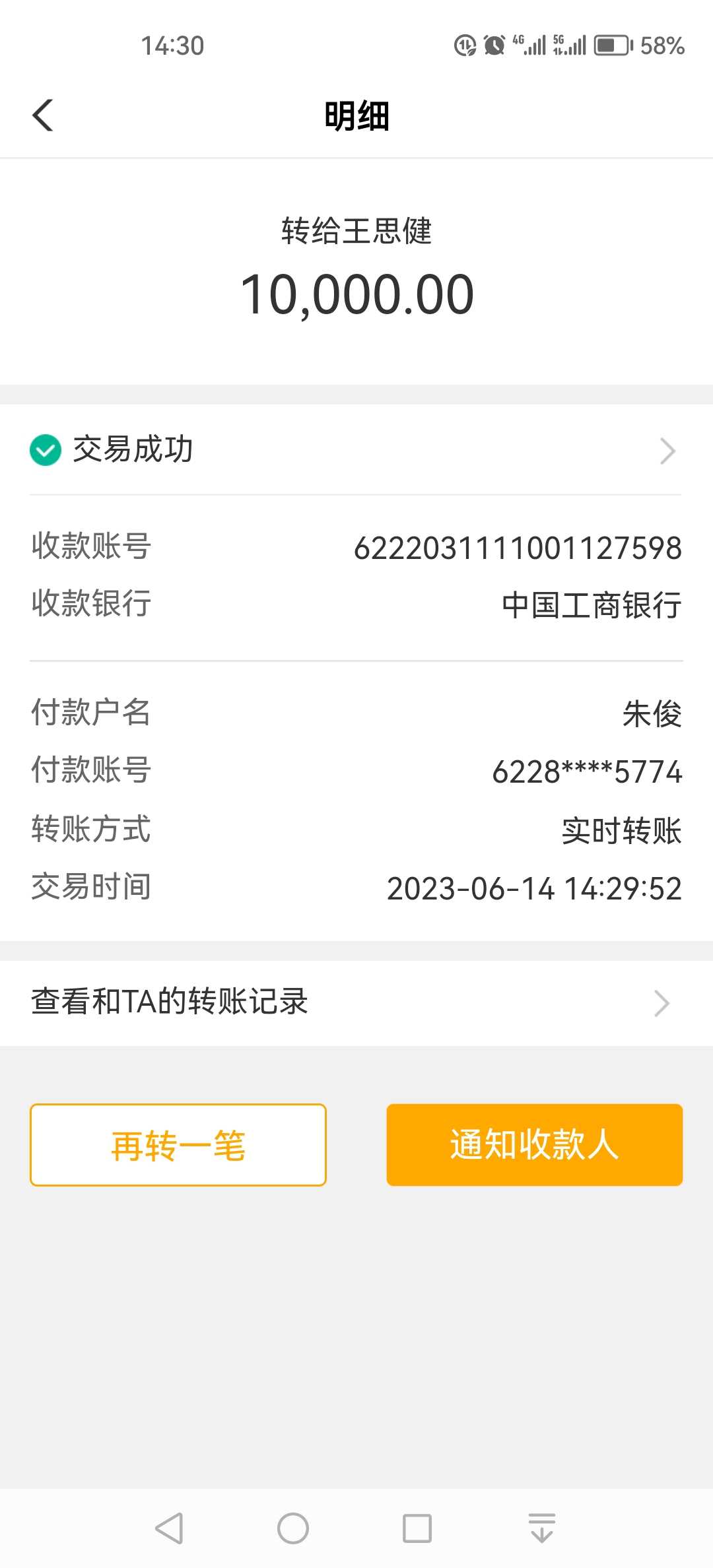Image resolution: width=713 pixels, height=1568 pixels.
Task: Tap the 再转一笔 button
Action: tap(178, 1145)
